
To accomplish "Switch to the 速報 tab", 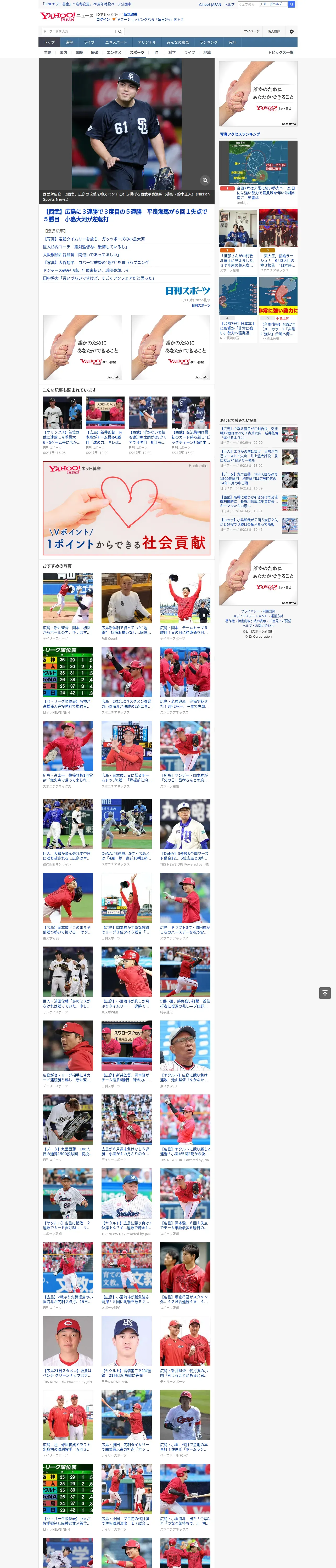I will (x=69, y=43).
